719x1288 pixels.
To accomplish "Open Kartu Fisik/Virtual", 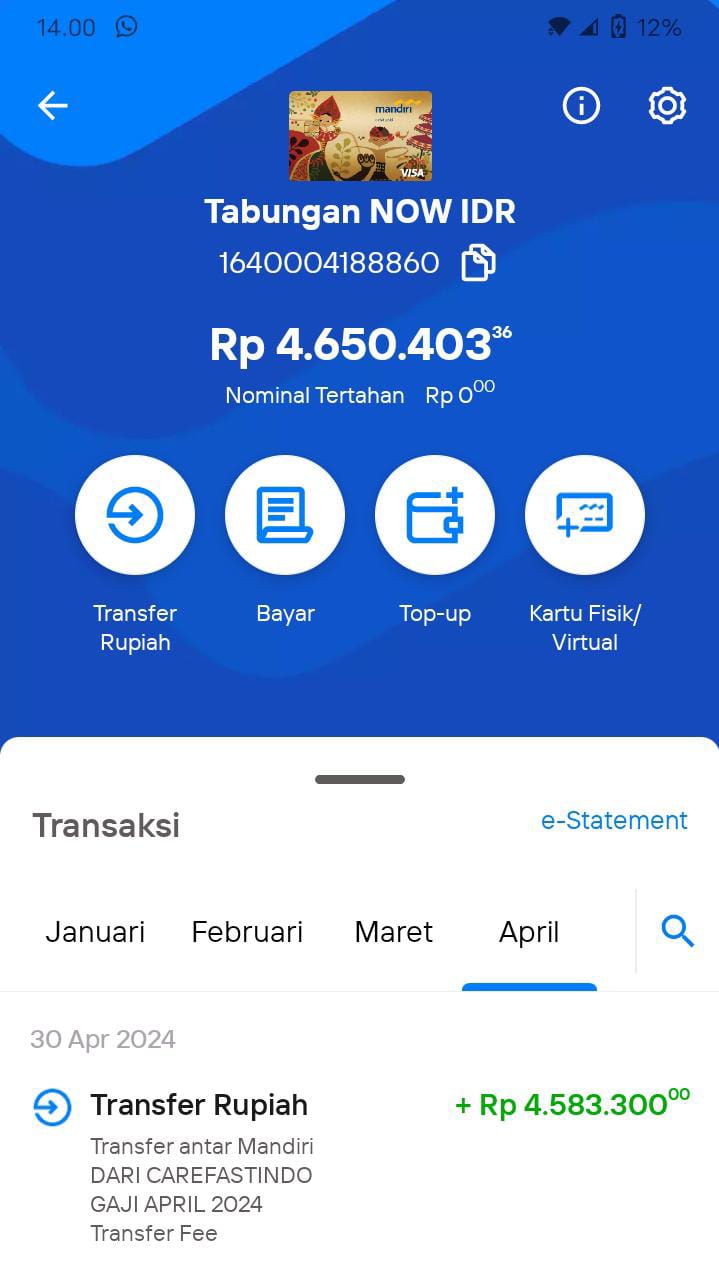I will pyautogui.click(x=585, y=515).
